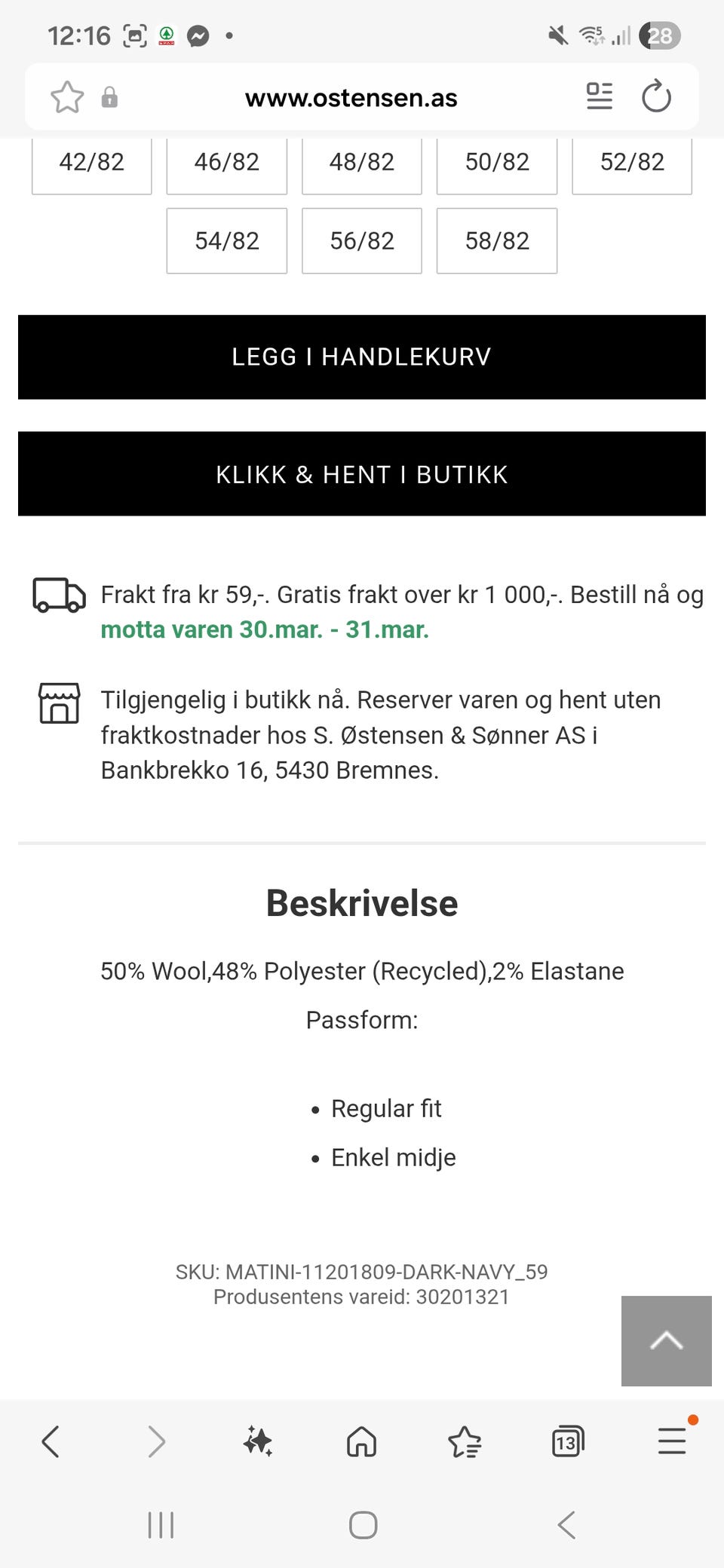Viewport: 724px width, 1568px height.
Task: Open the sparkle assistant in the toolbar
Action: pos(258,1442)
